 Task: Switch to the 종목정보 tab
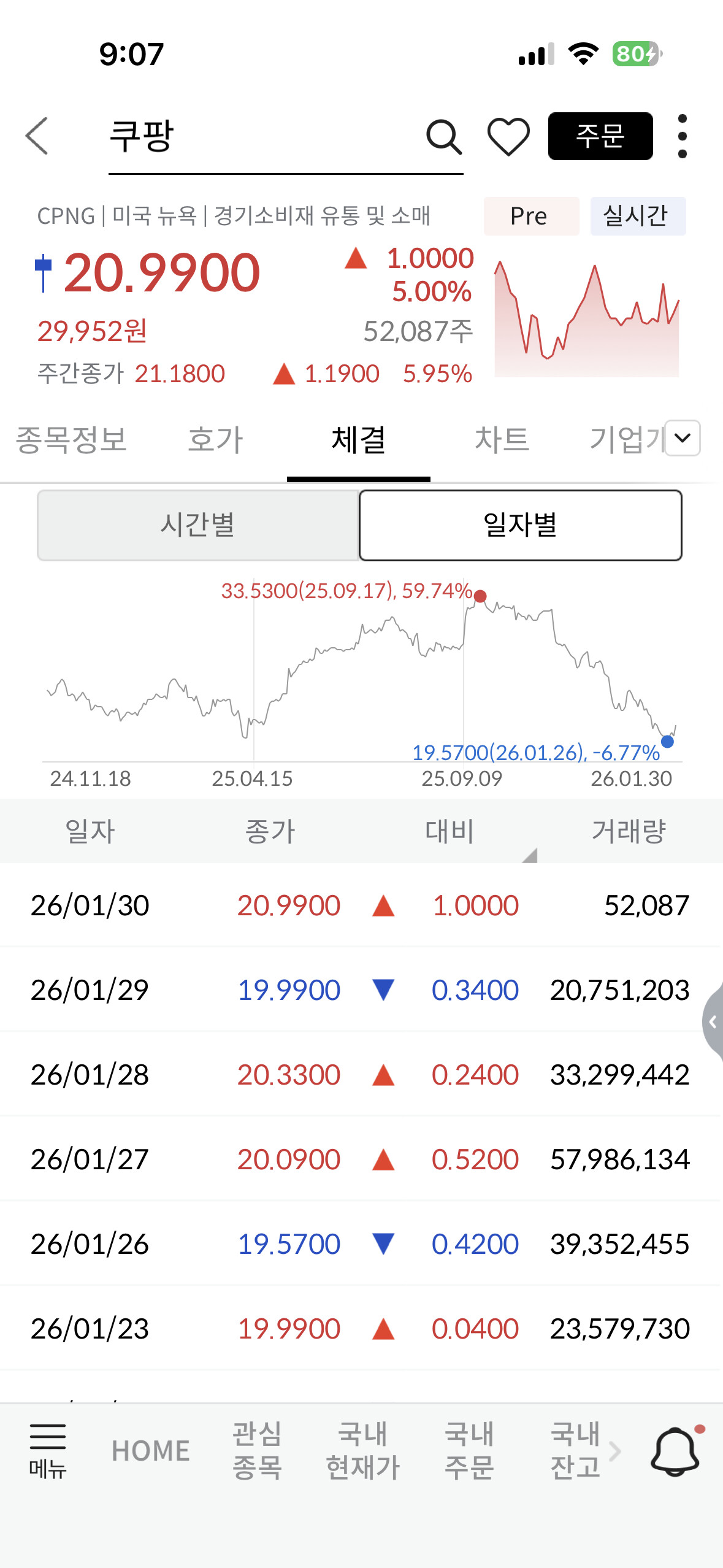(71, 439)
